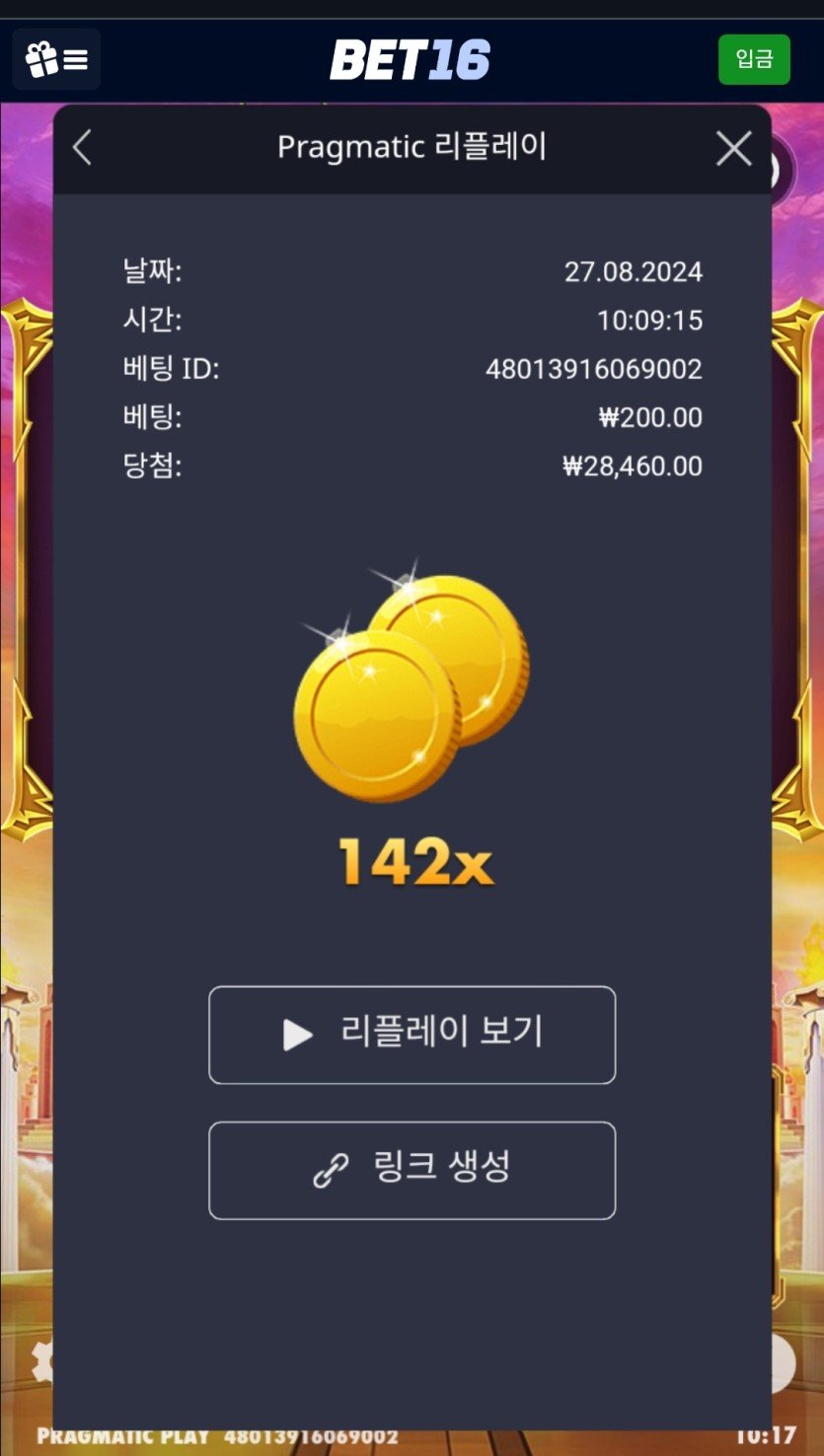Open the gift and menu button
The image size is (824, 1456).
tap(56, 59)
